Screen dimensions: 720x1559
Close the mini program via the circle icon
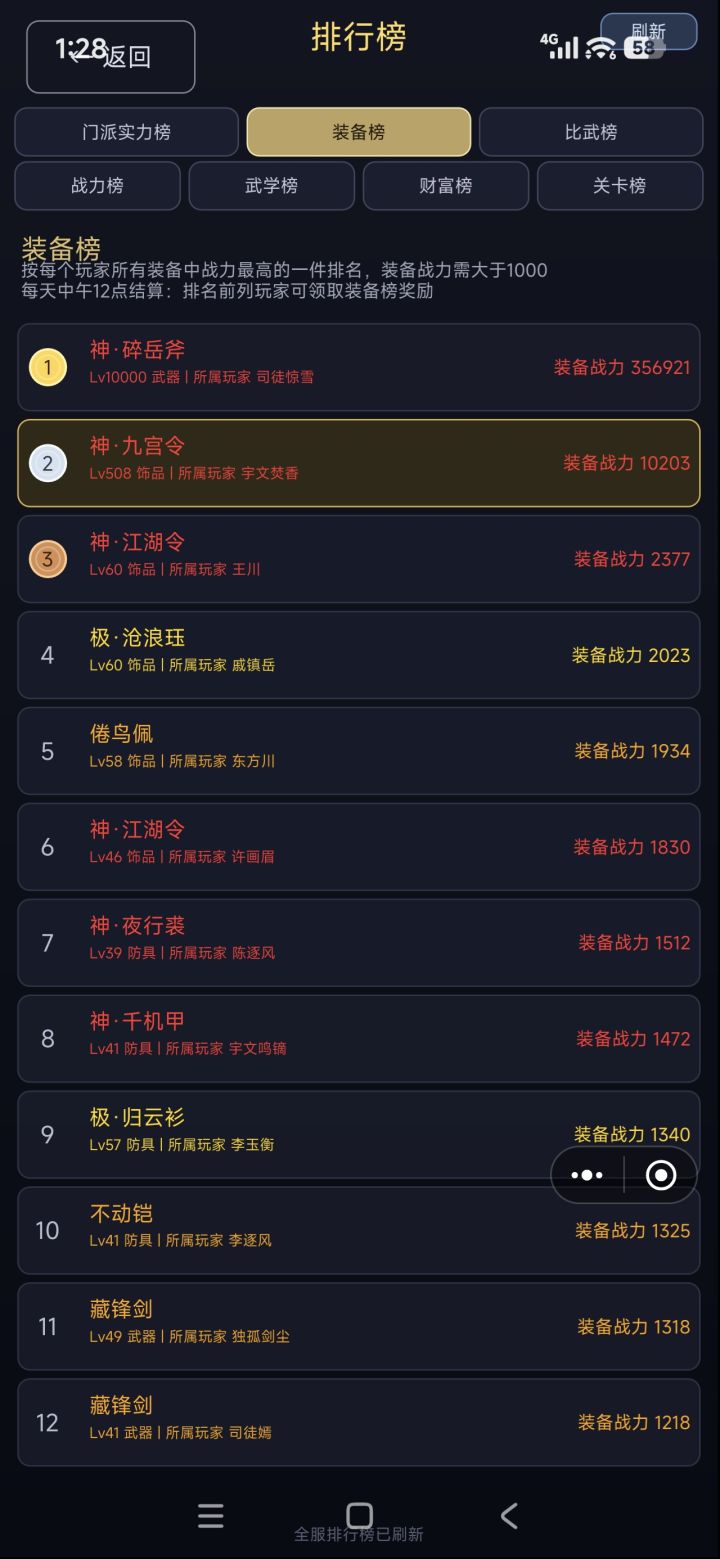coord(661,1175)
